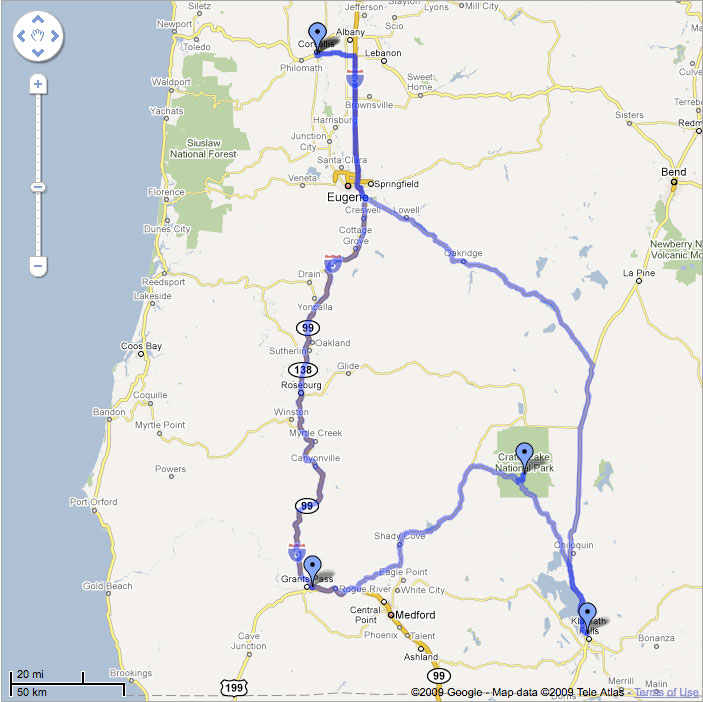
Task: Pan the map up using the arrow
Action: point(37,21)
